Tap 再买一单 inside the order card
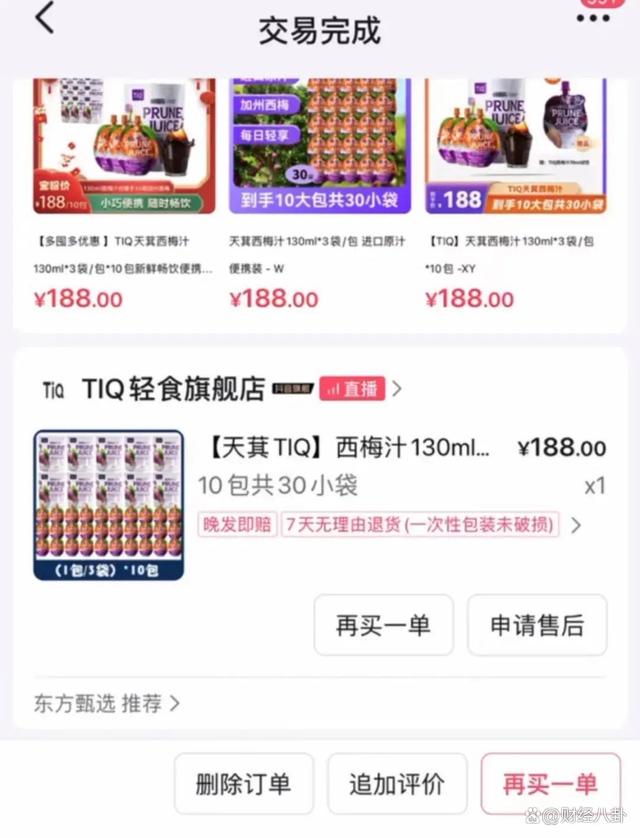The width and height of the screenshot is (640, 838). point(383,626)
